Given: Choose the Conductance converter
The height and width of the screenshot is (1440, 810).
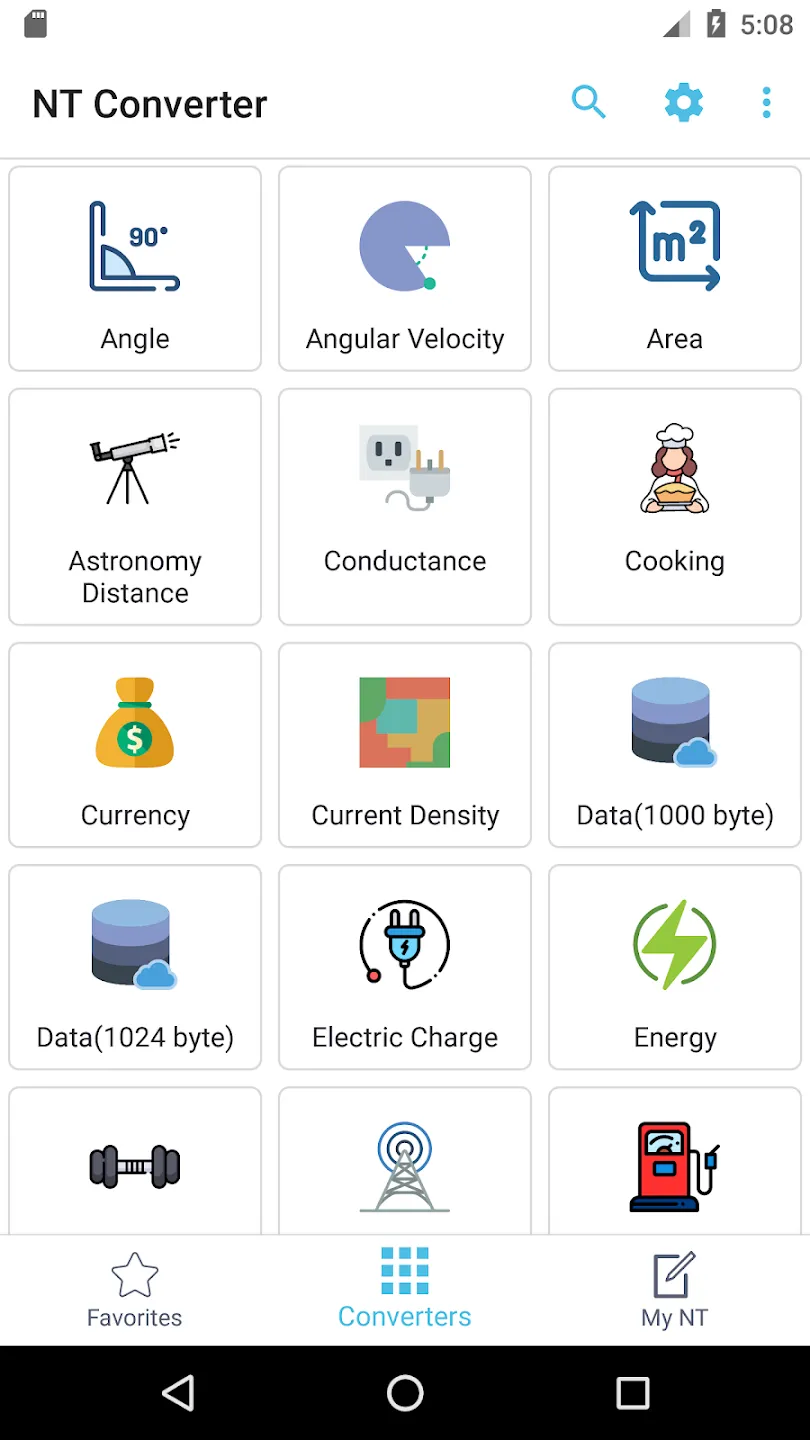Looking at the screenshot, I should click(x=405, y=507).
